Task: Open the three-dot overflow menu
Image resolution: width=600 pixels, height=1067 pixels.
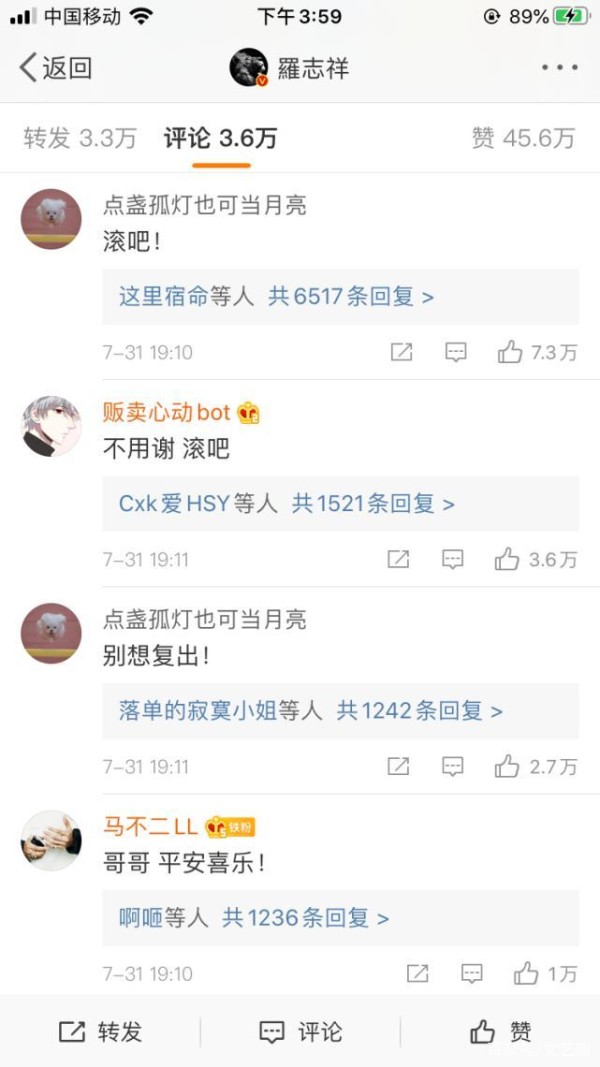Action: (559, 68)
